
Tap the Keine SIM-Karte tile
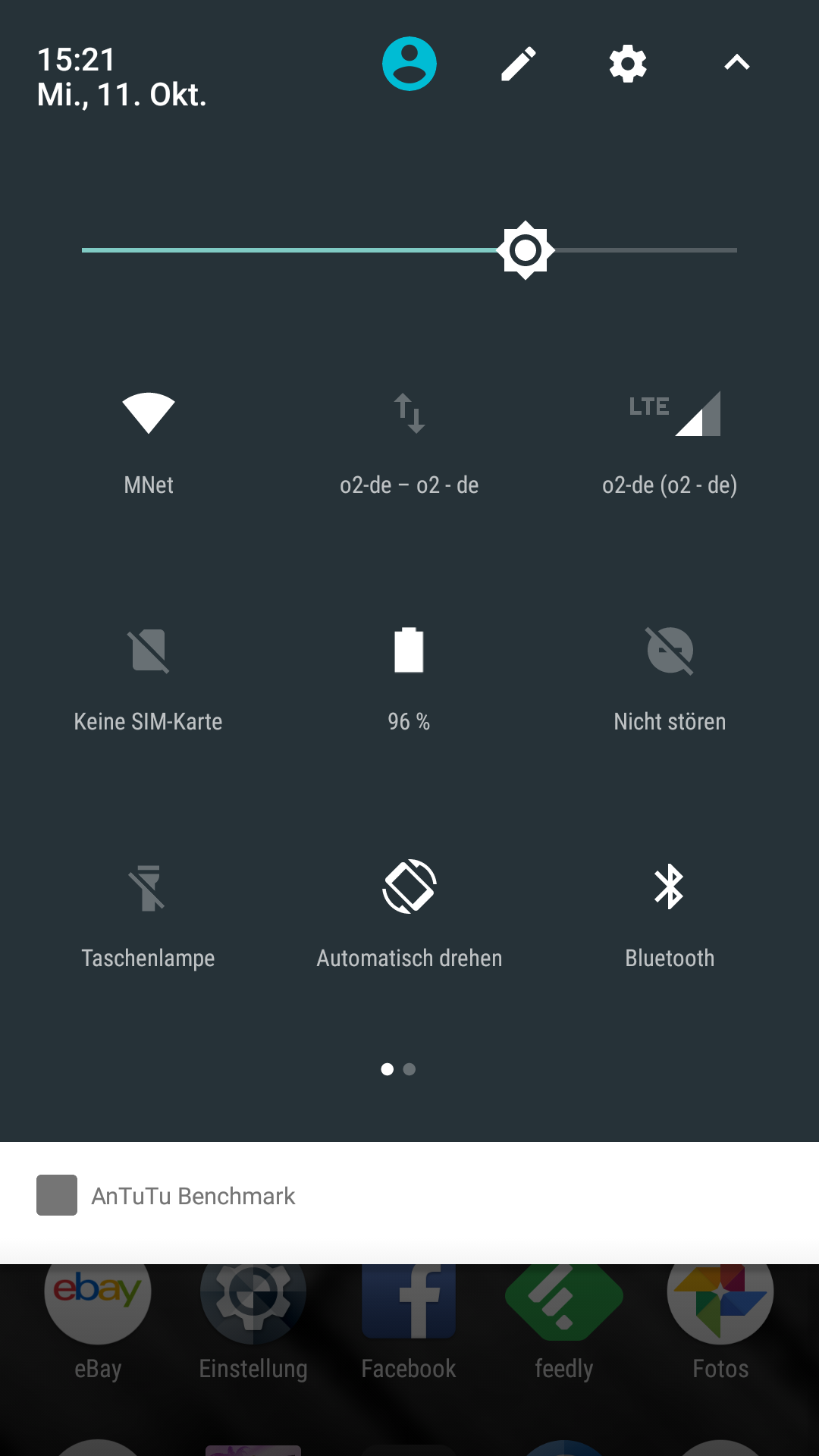(149, 651)
